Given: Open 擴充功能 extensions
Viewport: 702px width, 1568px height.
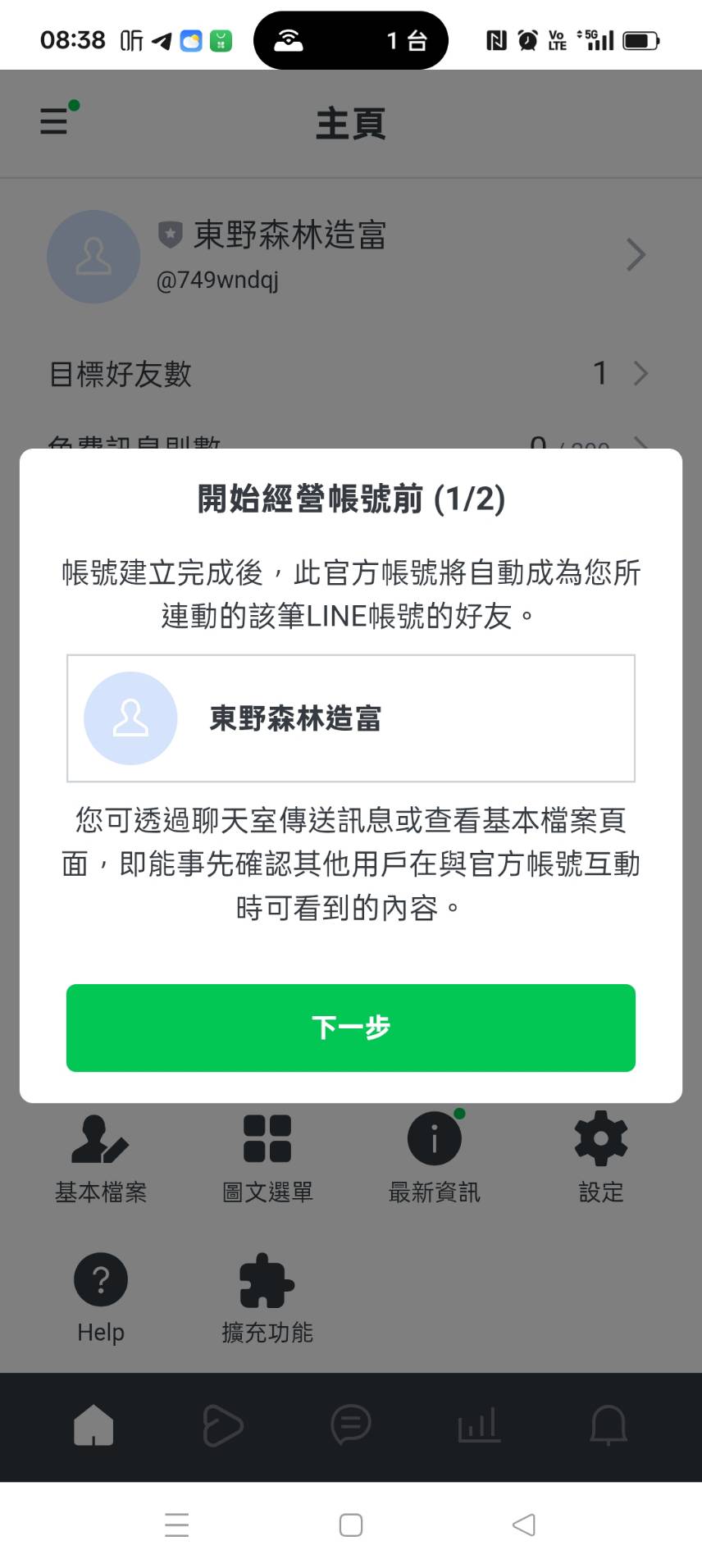Looking at the screenshot, I should click(267, 1297).
